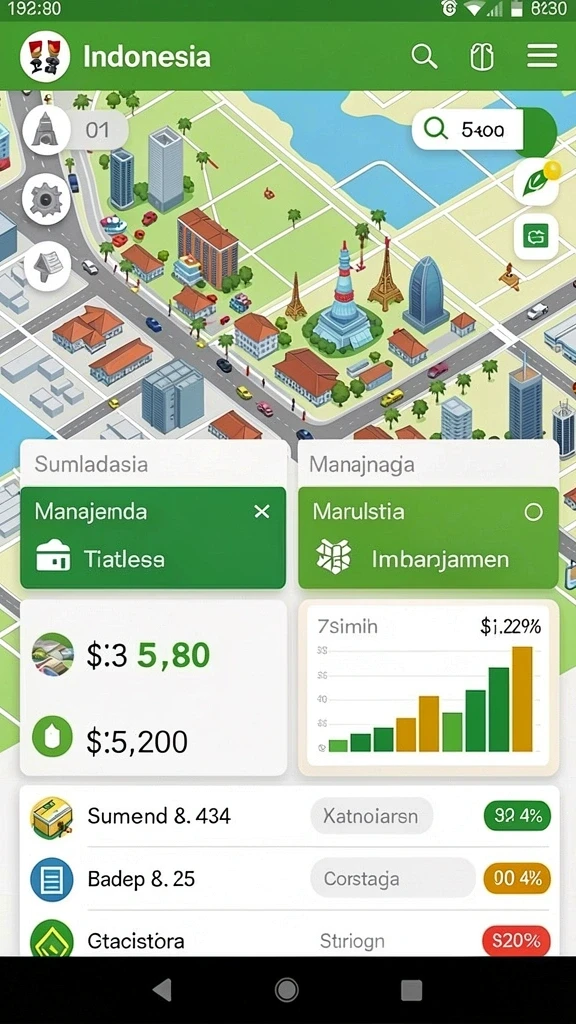This screenshot has height=1024, width=576.
Task: Open search in the top bar
Action: (424, 57)
